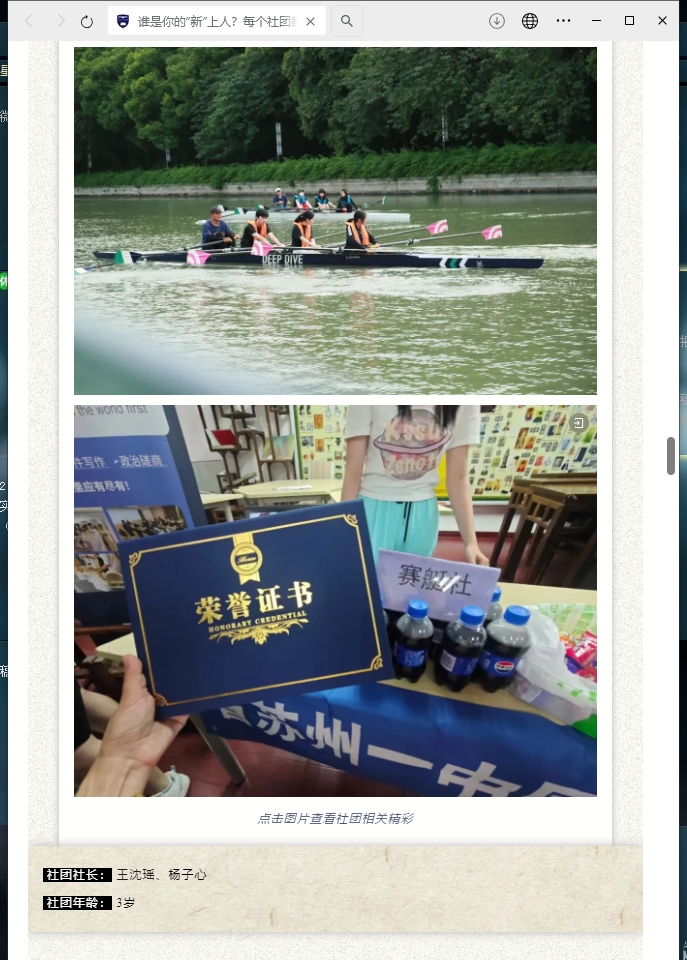Open the downloads icon
The height and width of the screenshot is (960, 687).
pyautogui.click(x=497, y=21)
